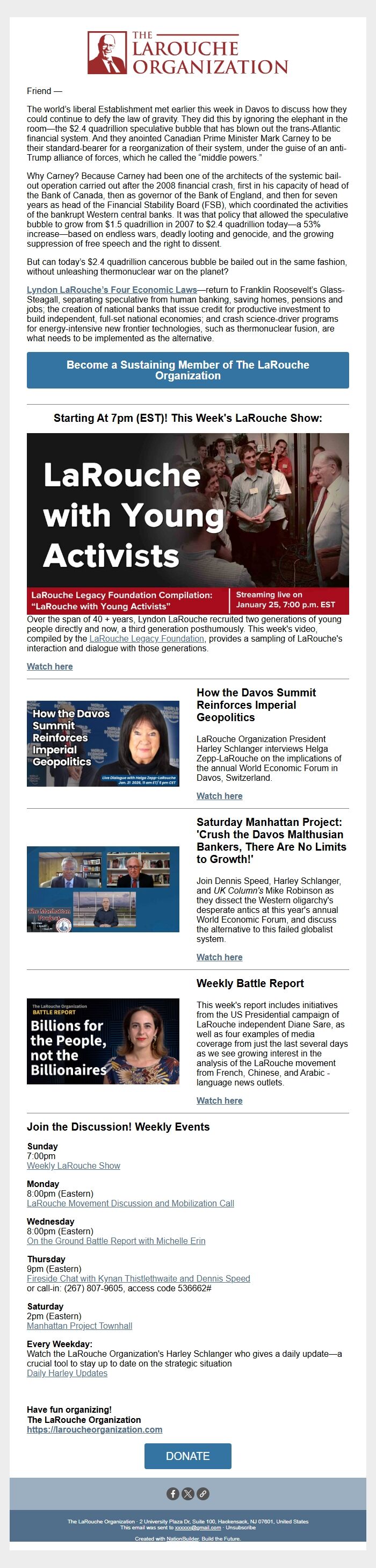Viewport: 376px width, 1568px height.
Task: Unsubscribe from this email list
Action: tap(240, 1527)
